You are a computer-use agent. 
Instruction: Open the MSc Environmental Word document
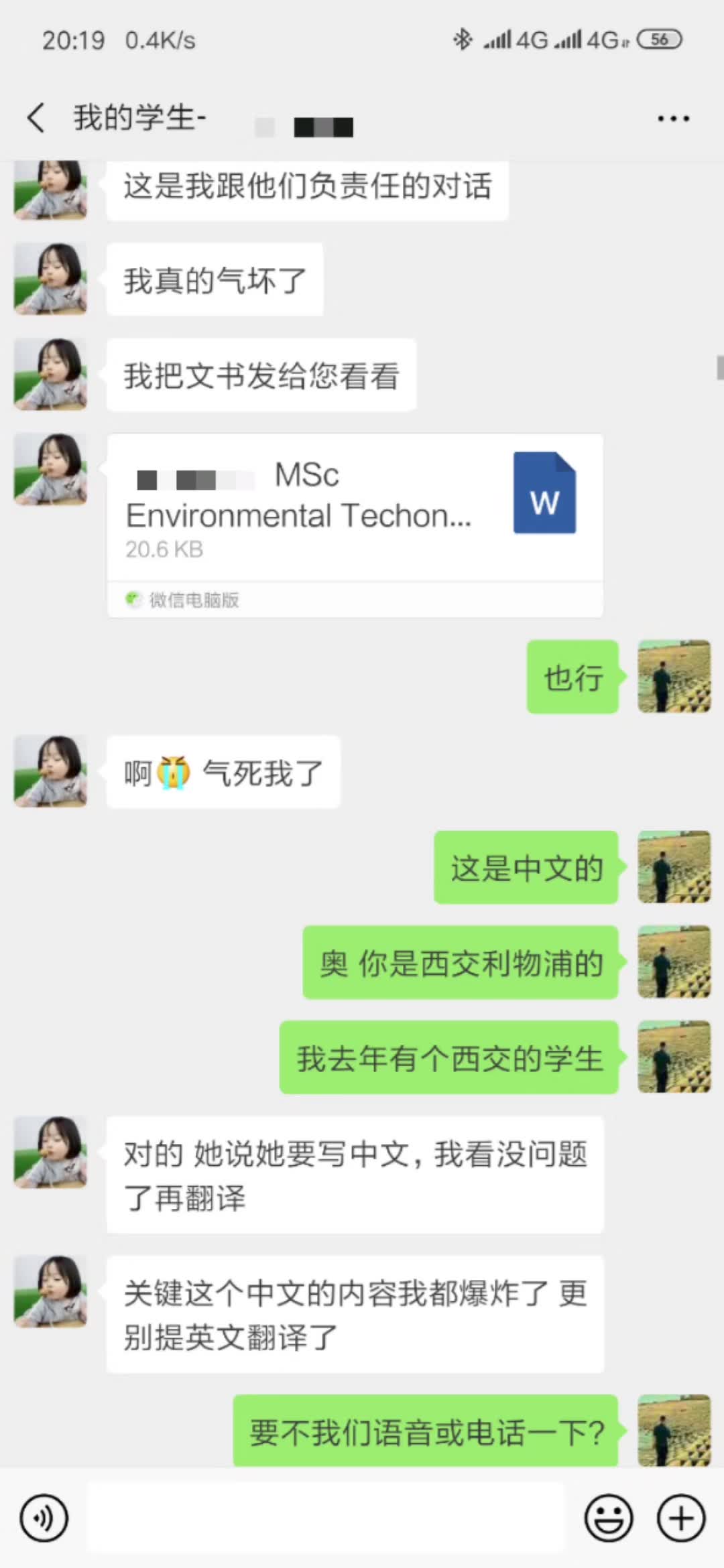click(x=355, y=511)
